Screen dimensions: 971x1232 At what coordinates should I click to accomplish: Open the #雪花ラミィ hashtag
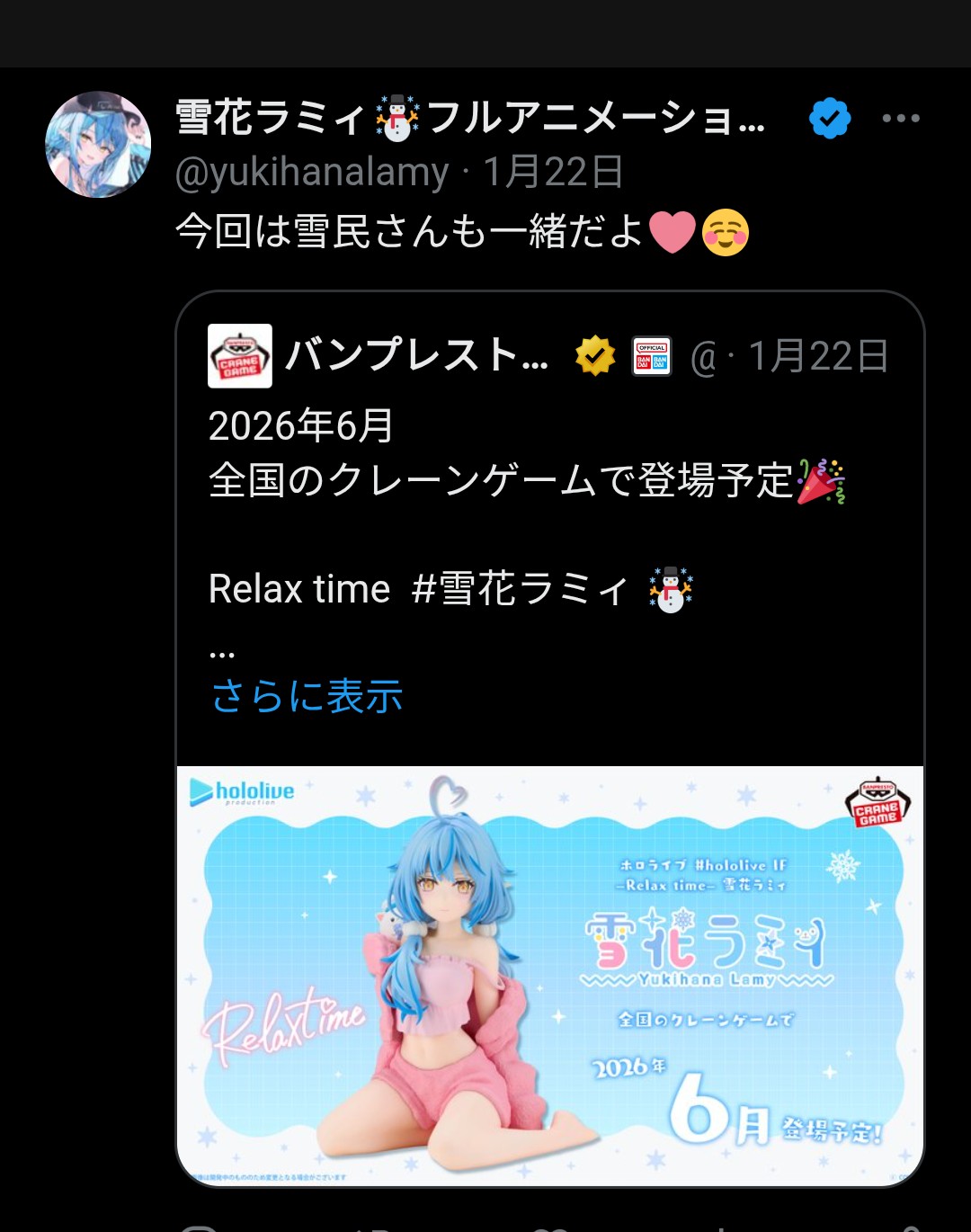[x=521, y=590]
